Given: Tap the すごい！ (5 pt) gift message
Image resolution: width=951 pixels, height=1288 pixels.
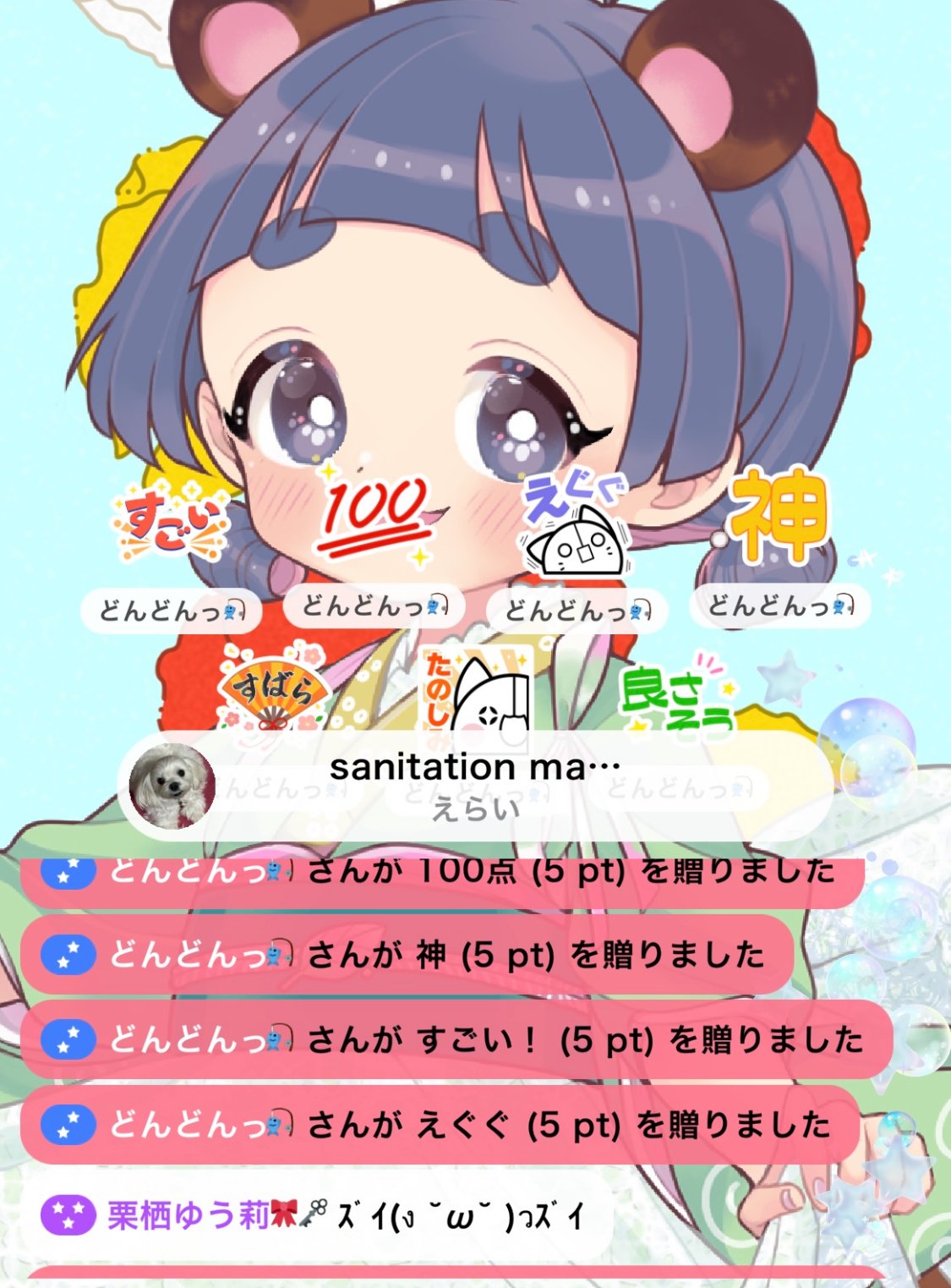Looking at the screenshot, I should (456, 1039).
